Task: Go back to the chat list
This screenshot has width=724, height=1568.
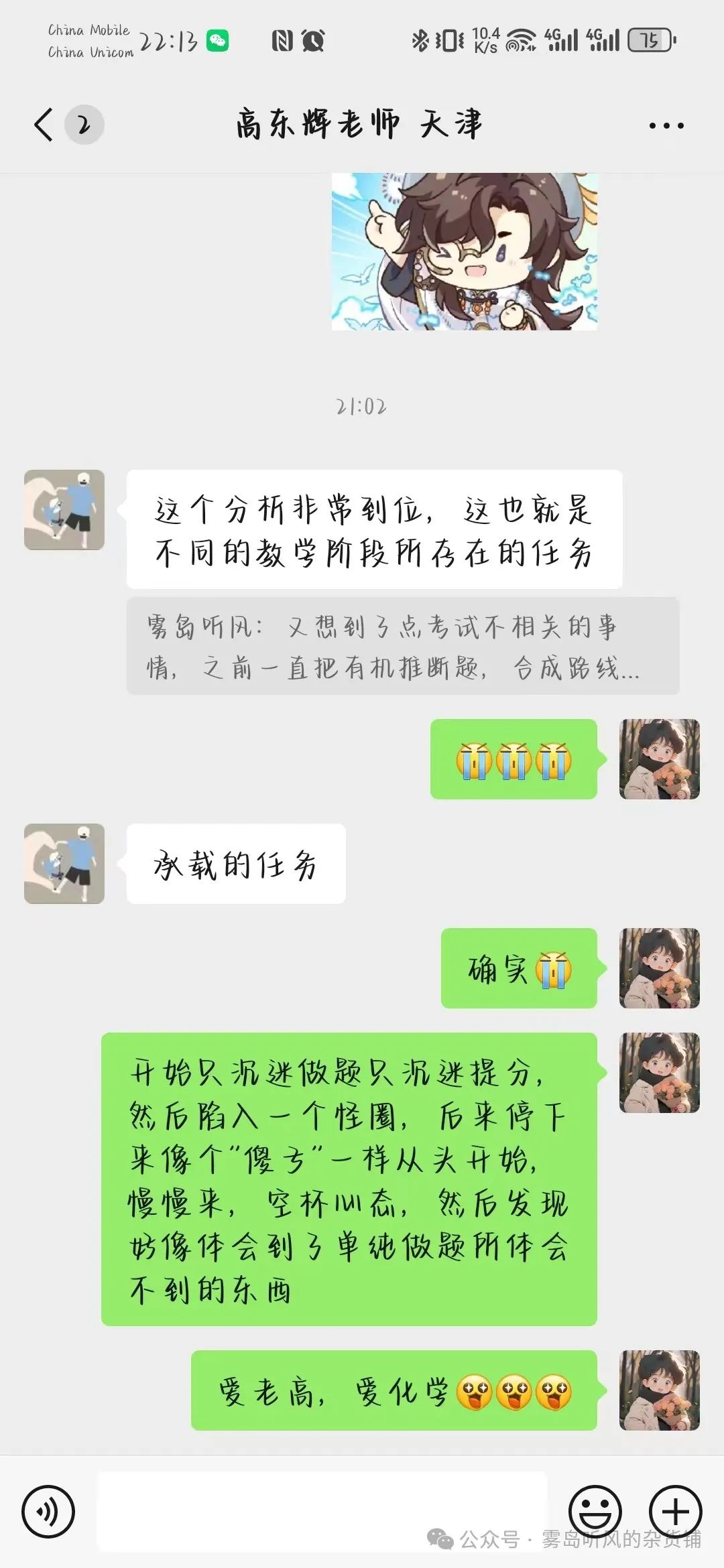Action: 44,125
